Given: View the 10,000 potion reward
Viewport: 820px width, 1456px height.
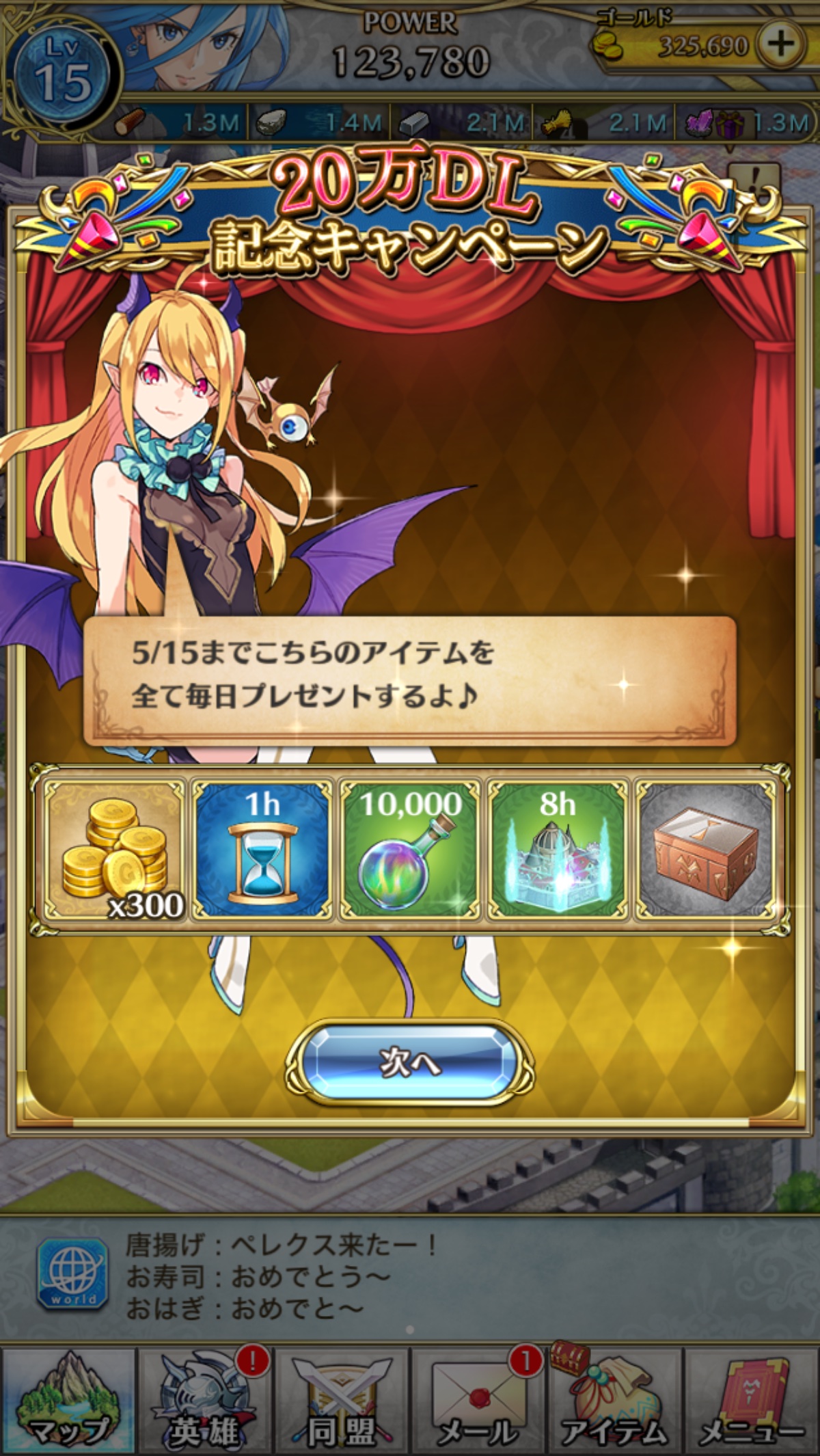Looking at the screenshot, I should (x=410, y=850).
